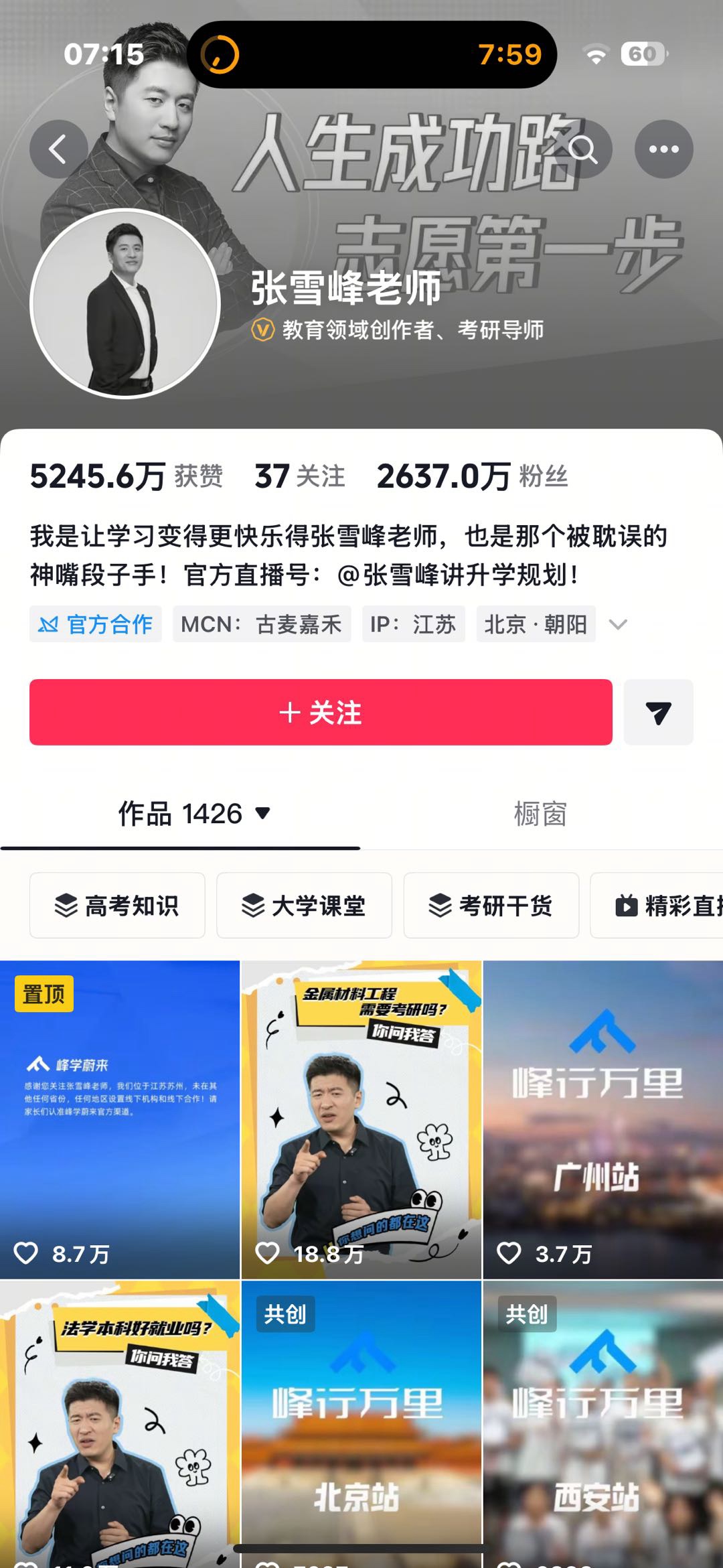This screenshot has width=723, height=1568.
Task: Open the 作品 1426 sort dropdown
Action: click(194, 814)
